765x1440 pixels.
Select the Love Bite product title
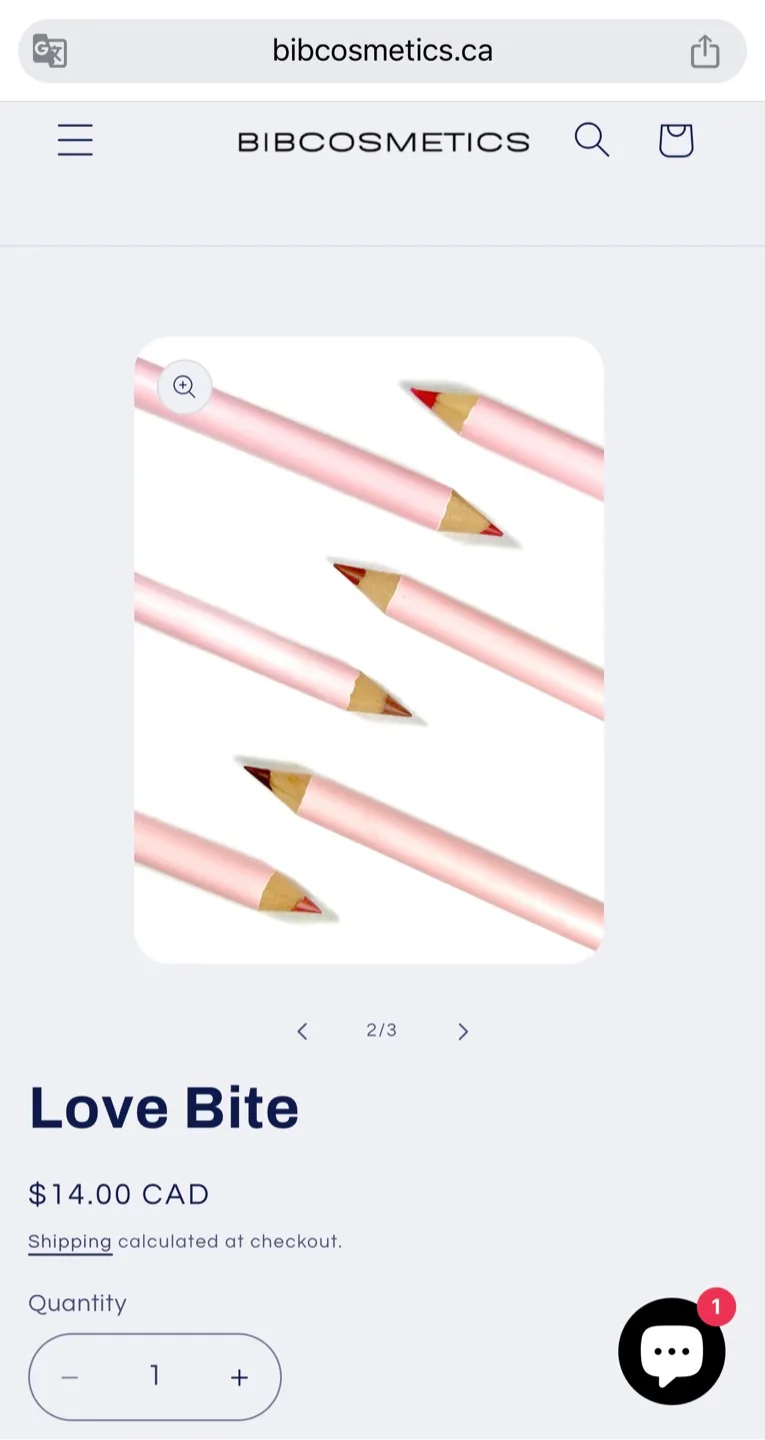point(163,1107)
